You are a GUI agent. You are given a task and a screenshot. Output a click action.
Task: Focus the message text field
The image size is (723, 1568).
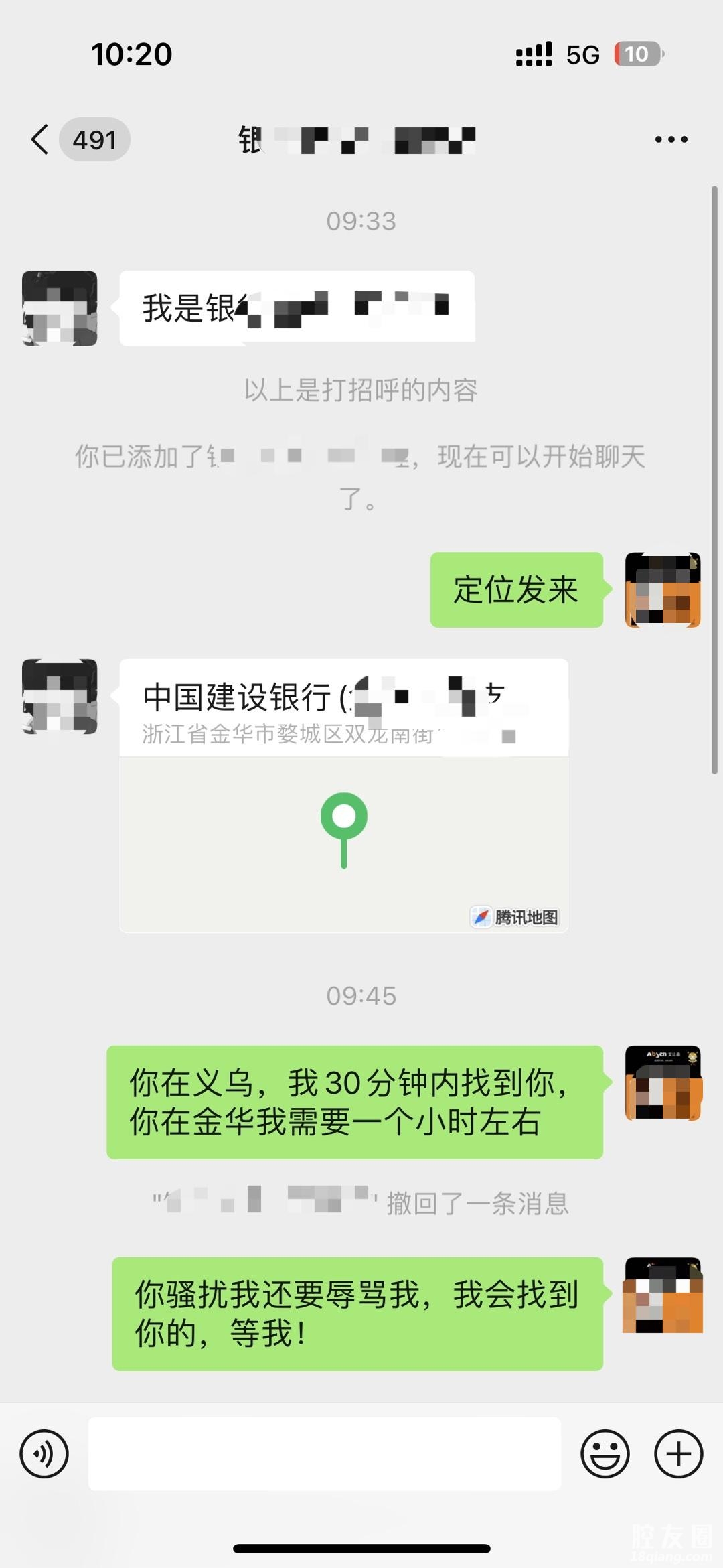pyautogui.click(x=325, y=1453)
